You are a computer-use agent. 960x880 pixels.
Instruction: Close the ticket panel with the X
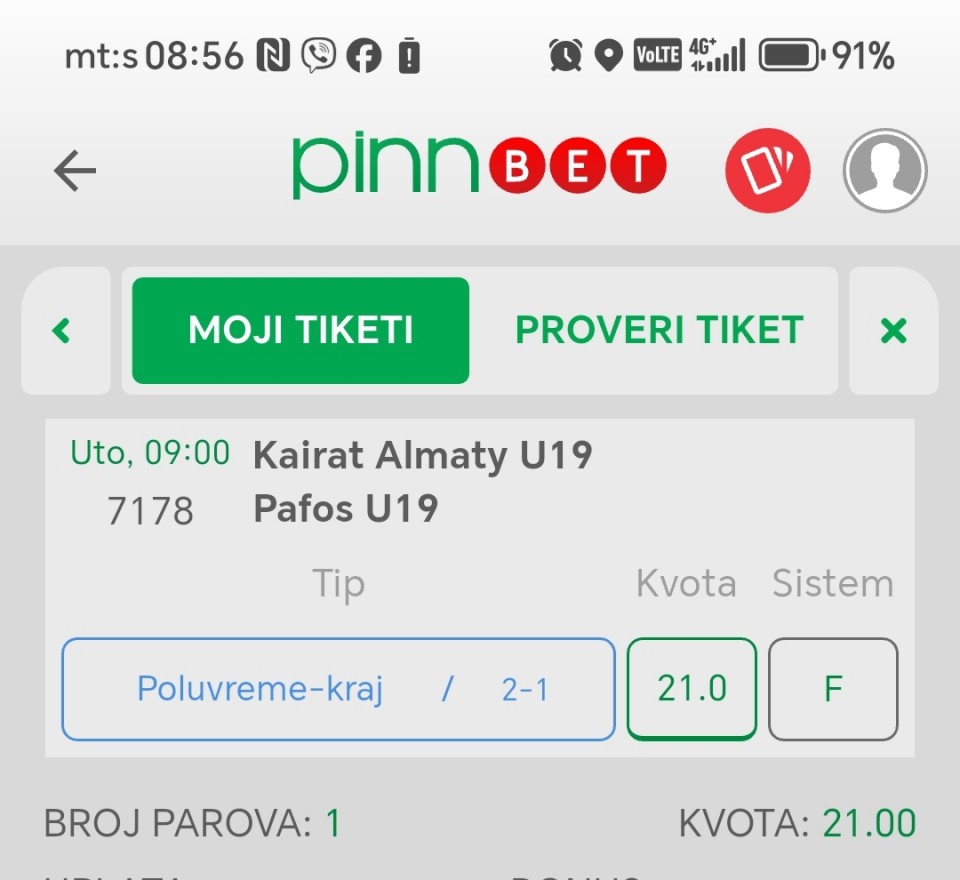point(893,330)
